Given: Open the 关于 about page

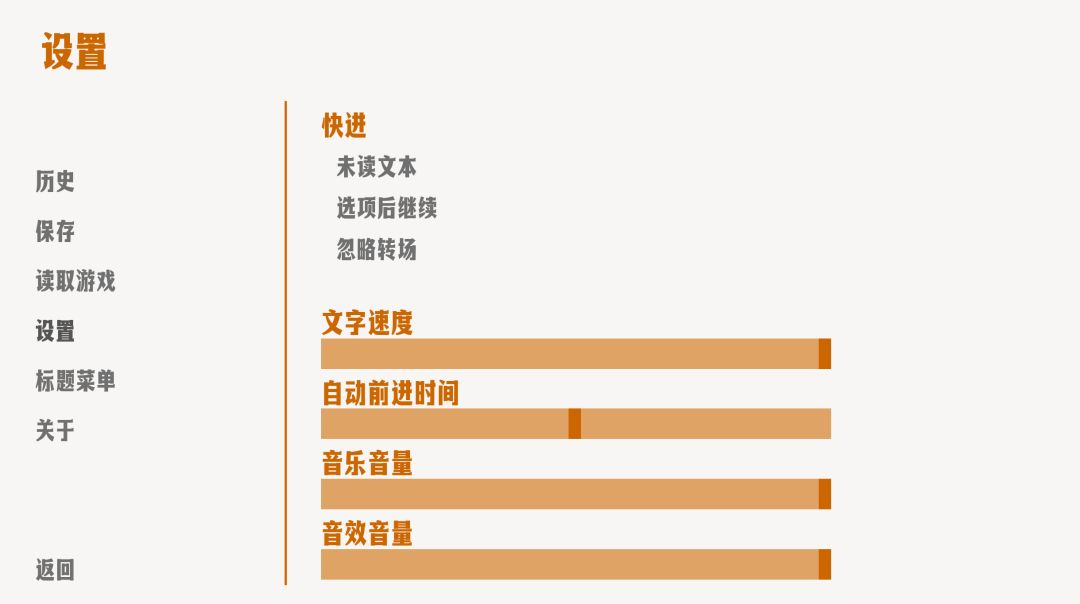Looking at the screenshot, I should click(55, 430).
